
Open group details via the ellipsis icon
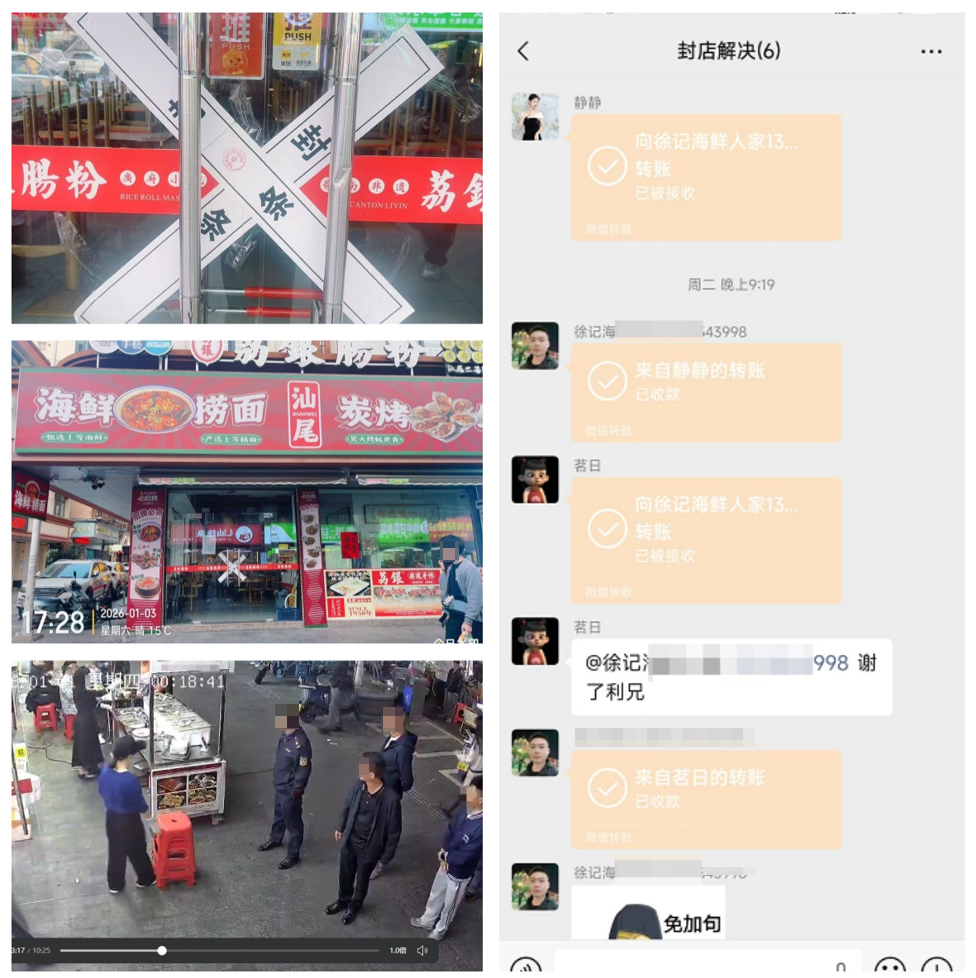(x=931, y=51)
